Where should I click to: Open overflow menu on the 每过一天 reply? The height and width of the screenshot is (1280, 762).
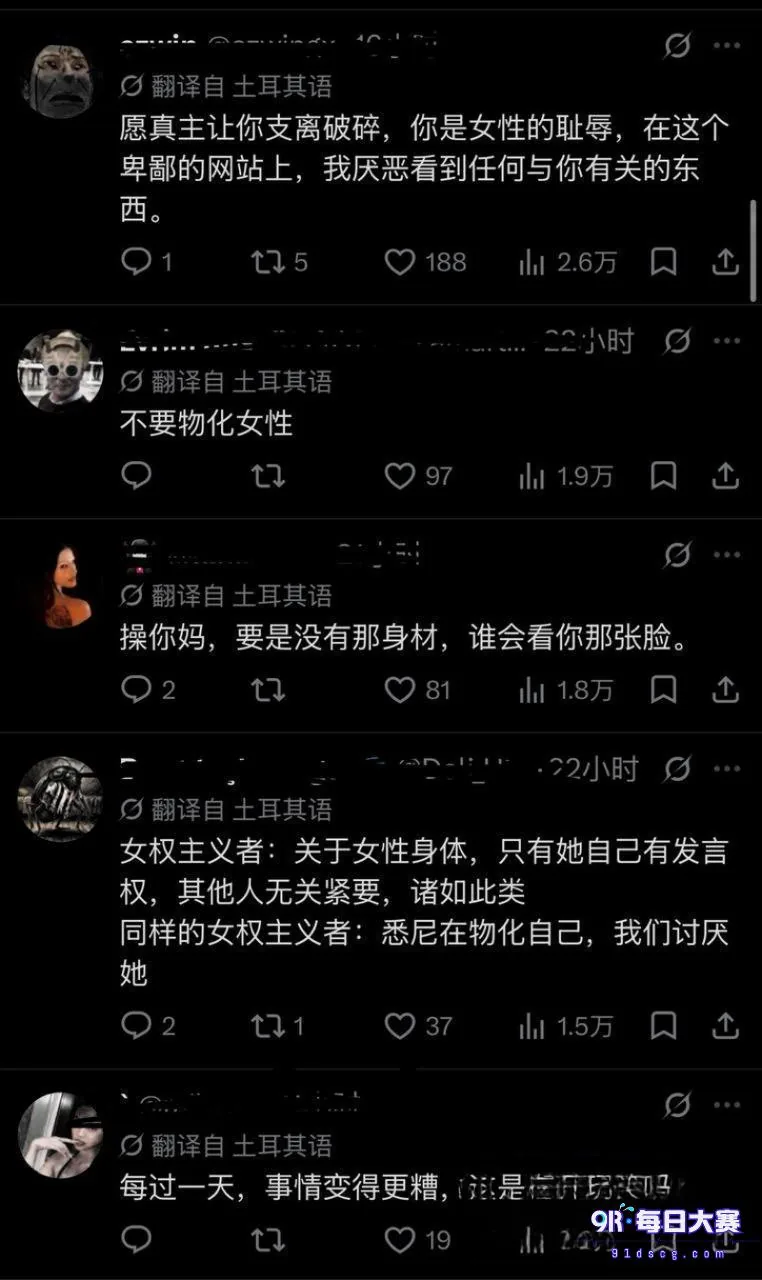click(727, 1105)
